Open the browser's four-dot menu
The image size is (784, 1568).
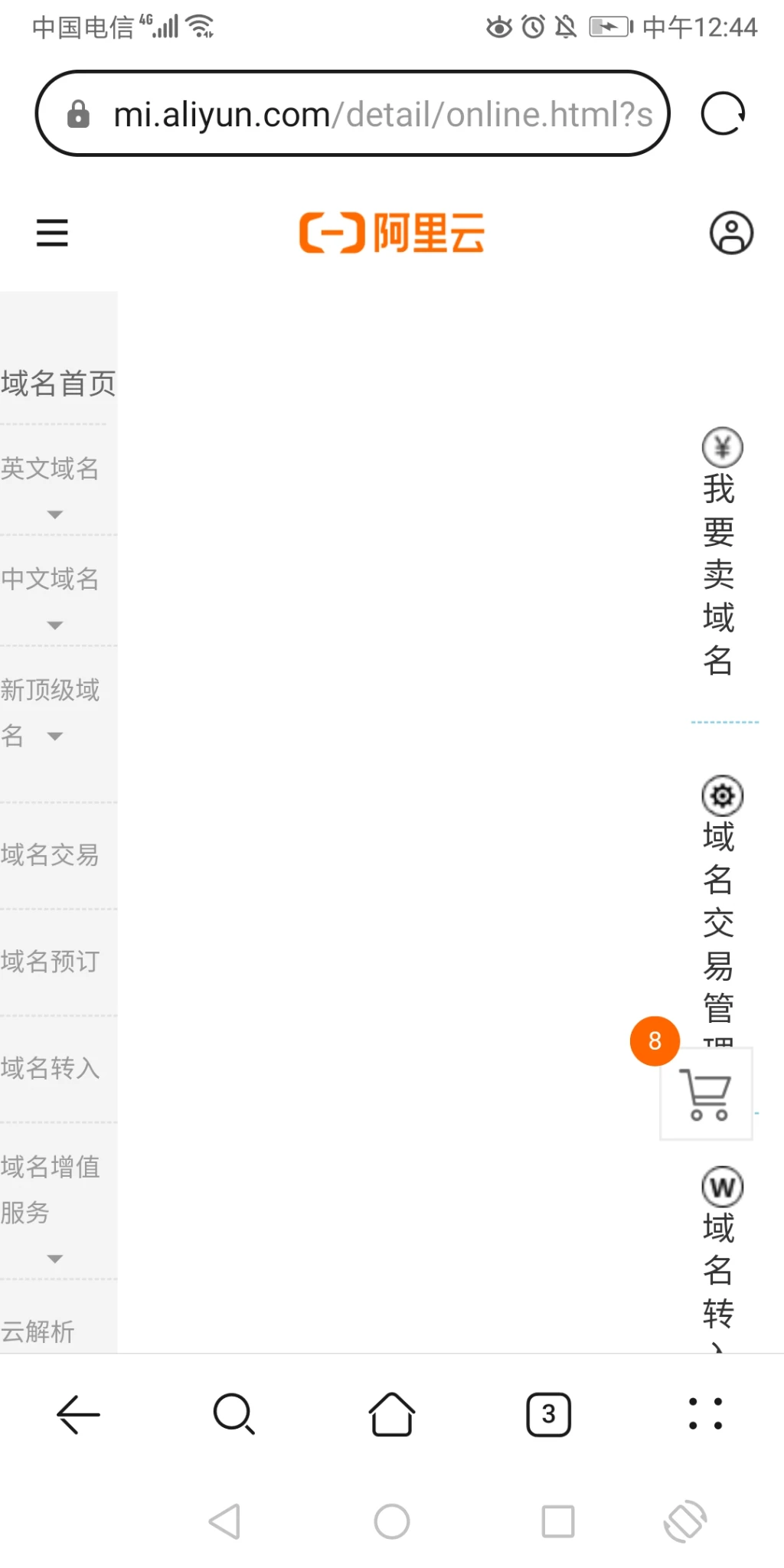(705, 1413)
